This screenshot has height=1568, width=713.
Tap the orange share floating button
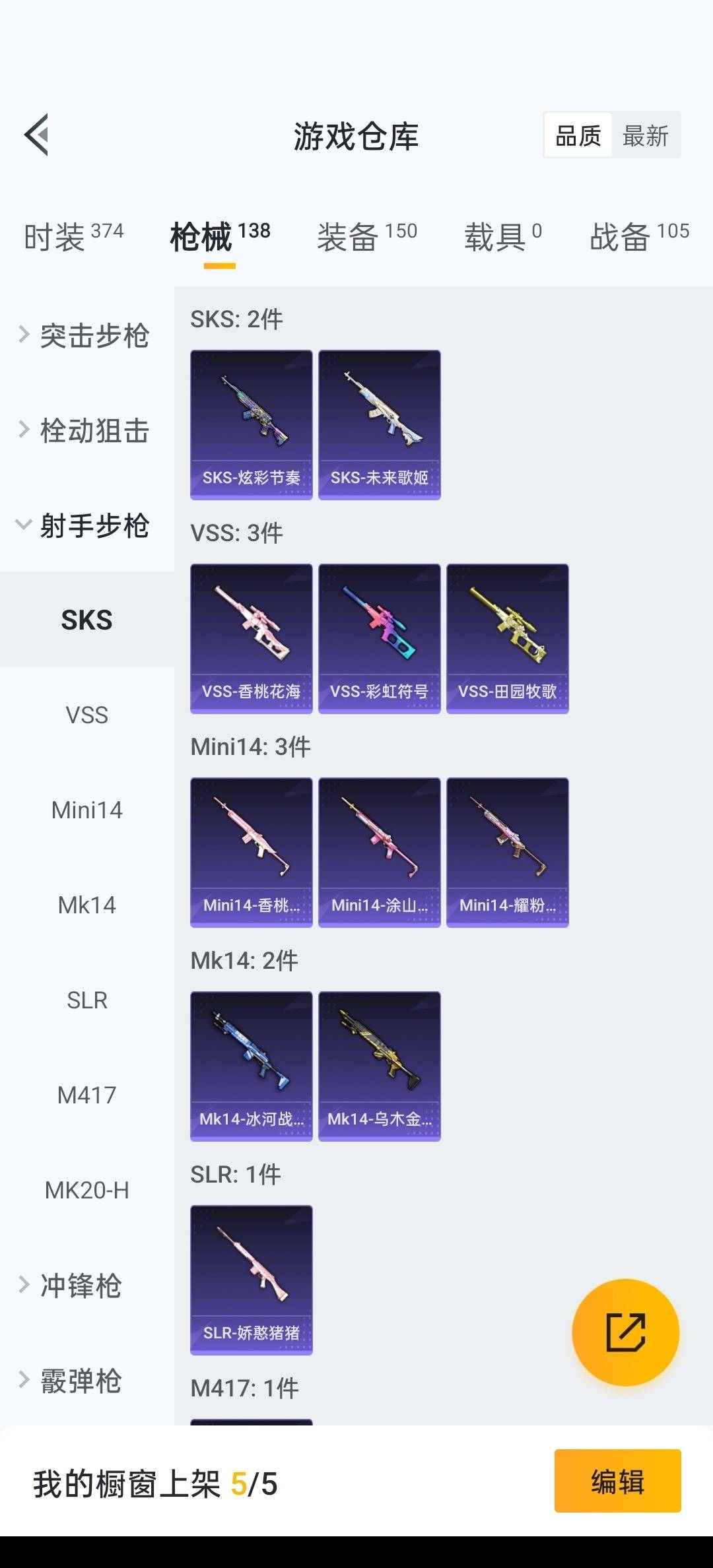point(625,1332)
